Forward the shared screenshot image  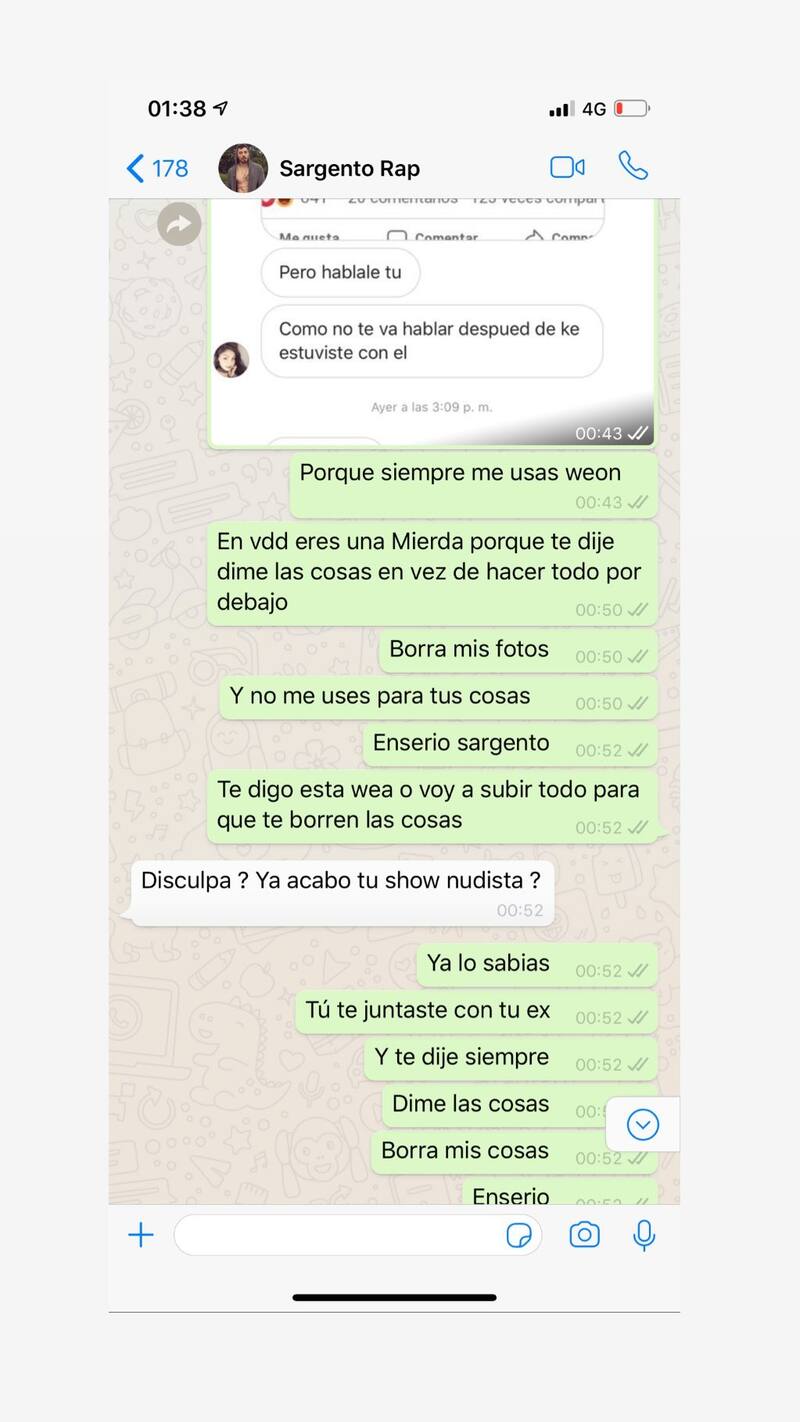[179, 225]
